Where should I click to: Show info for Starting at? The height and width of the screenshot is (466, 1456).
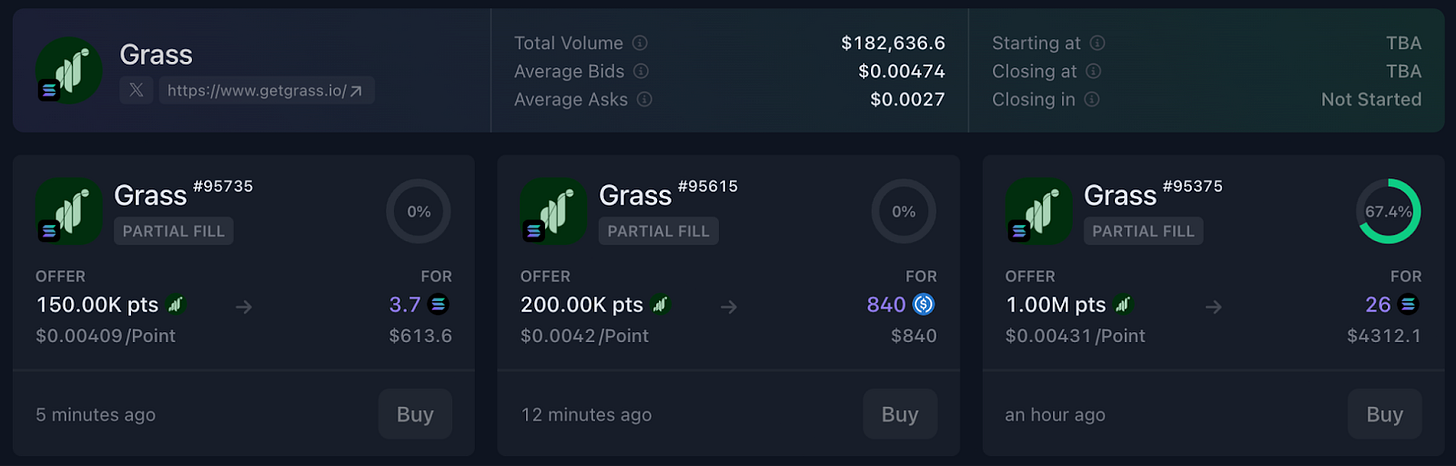pyautogui.click(x=1097, y=44)
